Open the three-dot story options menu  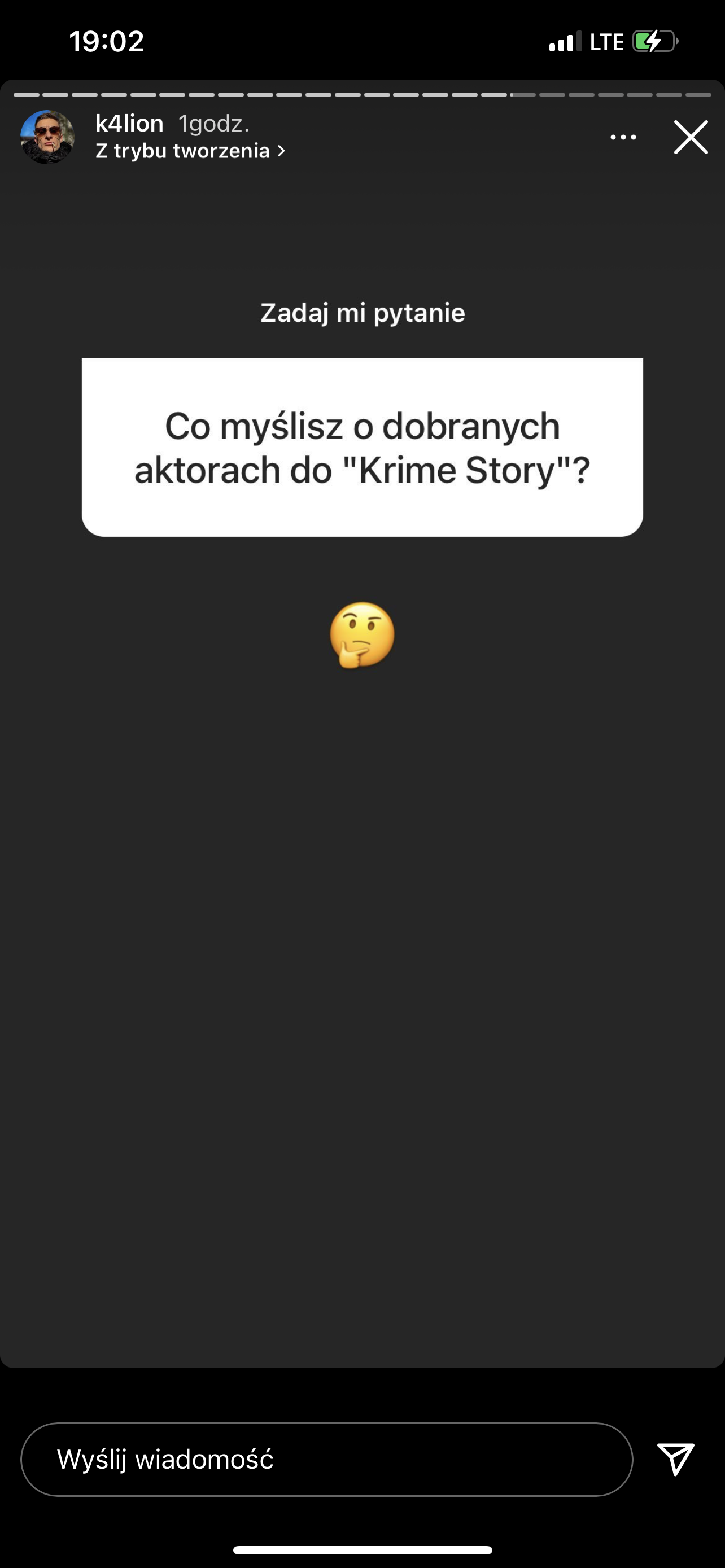point(623,138)
